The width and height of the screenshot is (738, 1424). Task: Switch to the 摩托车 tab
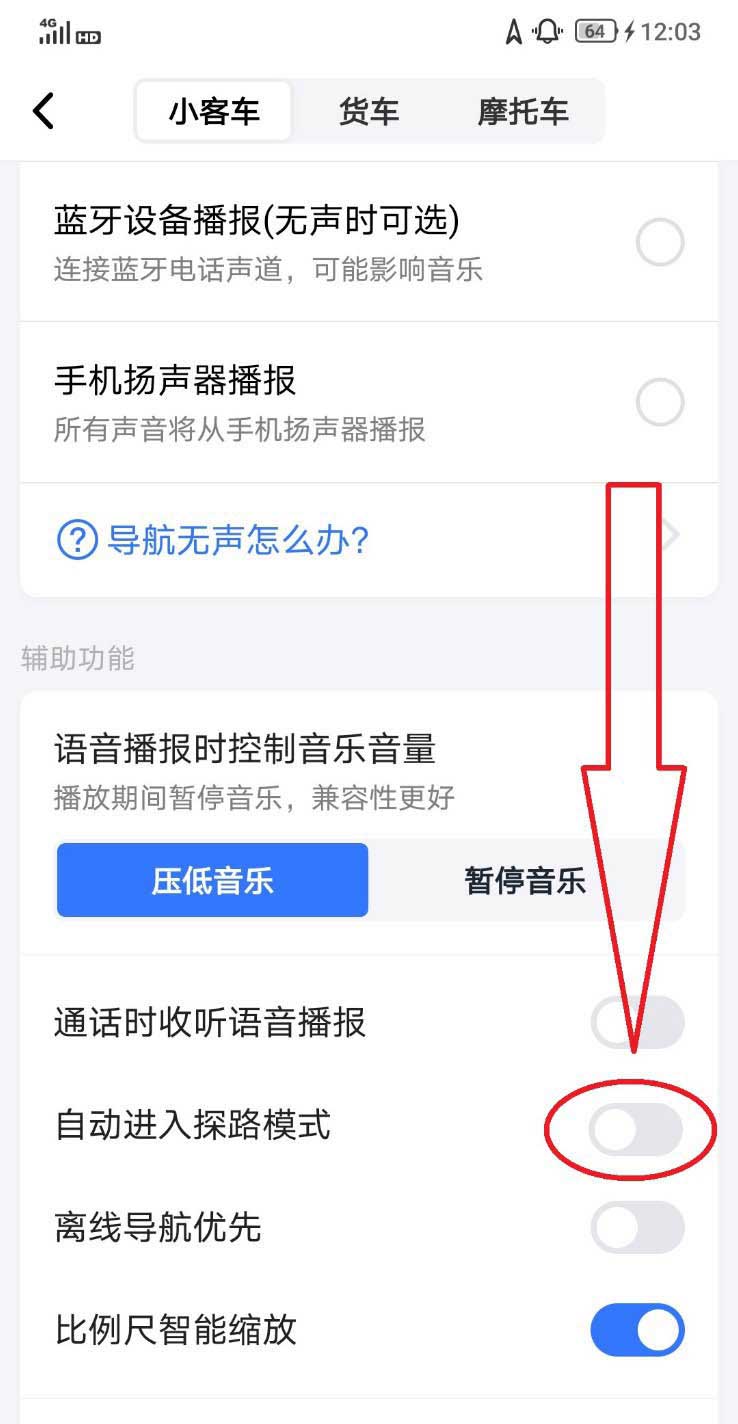(x=523, y=111)
